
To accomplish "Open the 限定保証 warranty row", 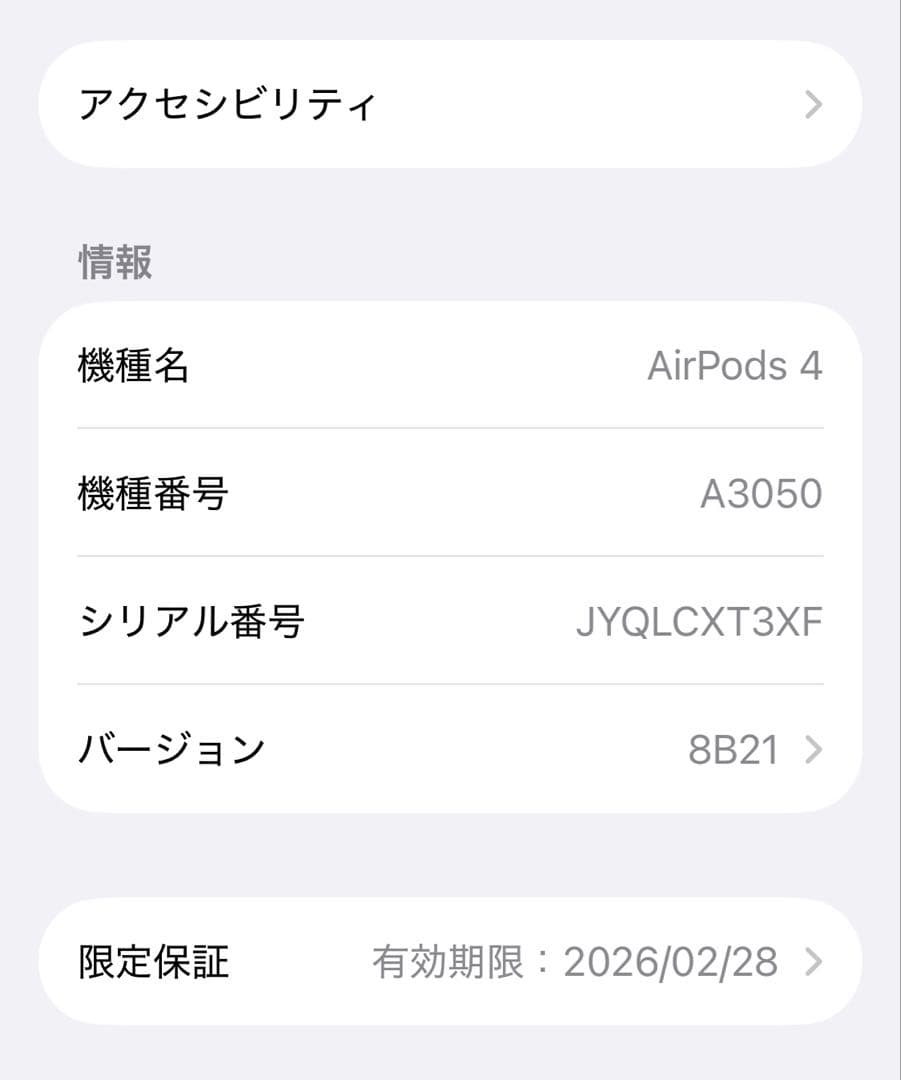I will click(x=450, y=962).
